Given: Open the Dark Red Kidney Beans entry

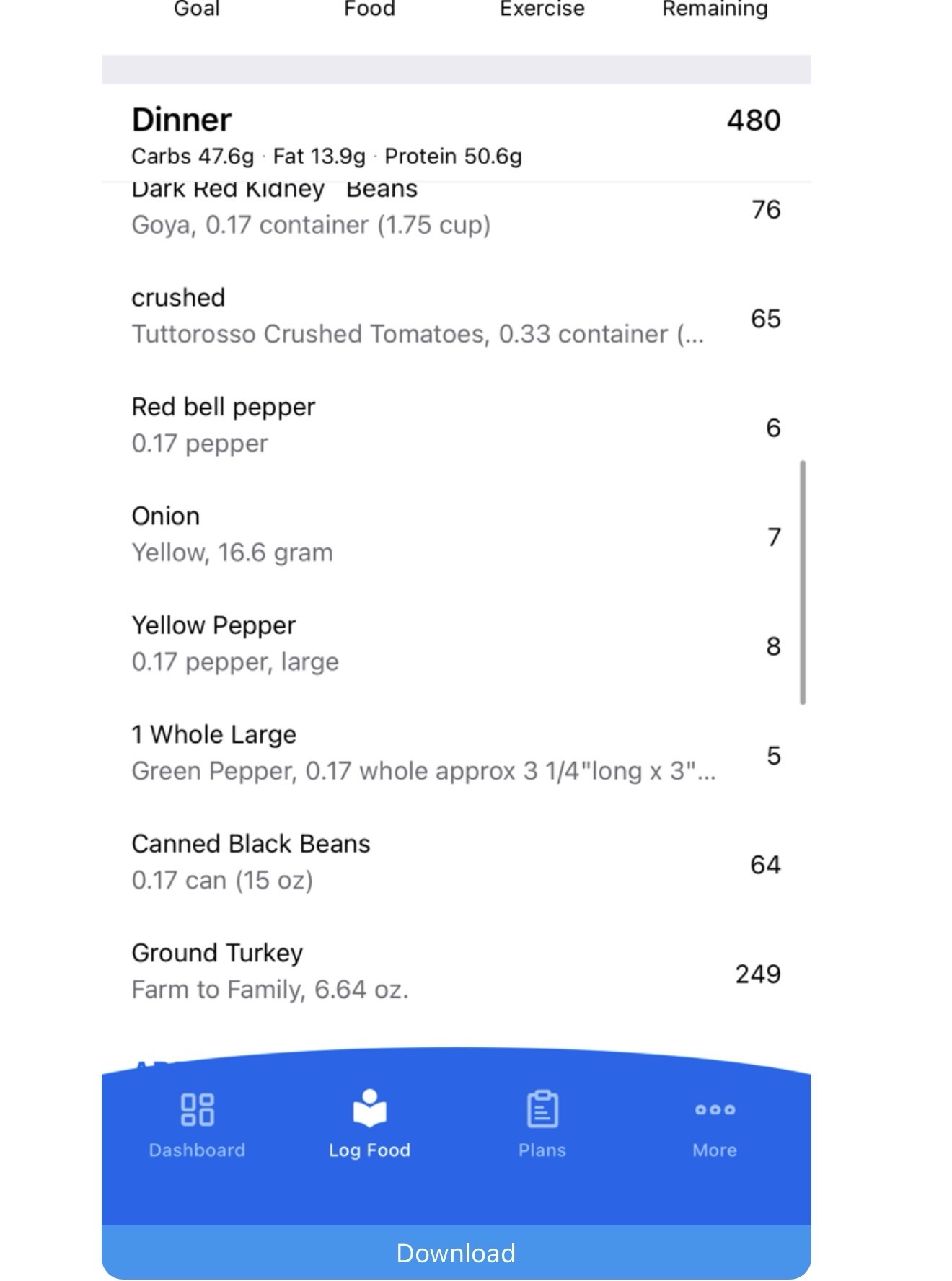Looking at the screenshot, I should (x=456, y=210).
